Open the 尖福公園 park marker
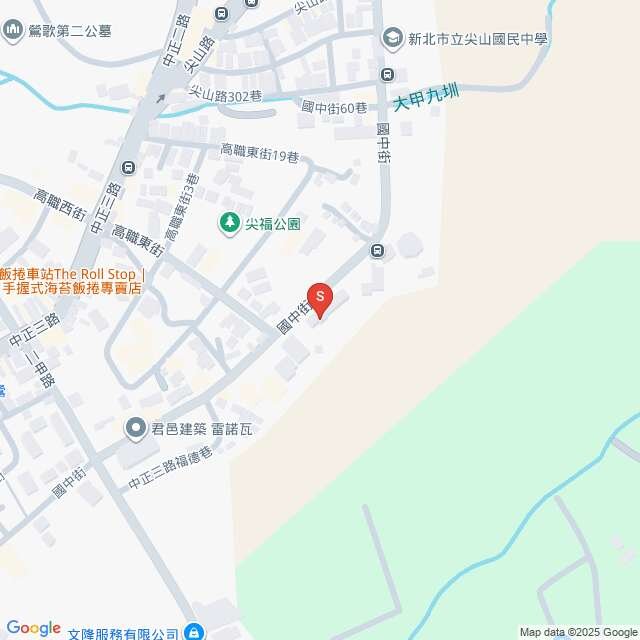Viewport: 640px width, 640px height. [231, 223]
